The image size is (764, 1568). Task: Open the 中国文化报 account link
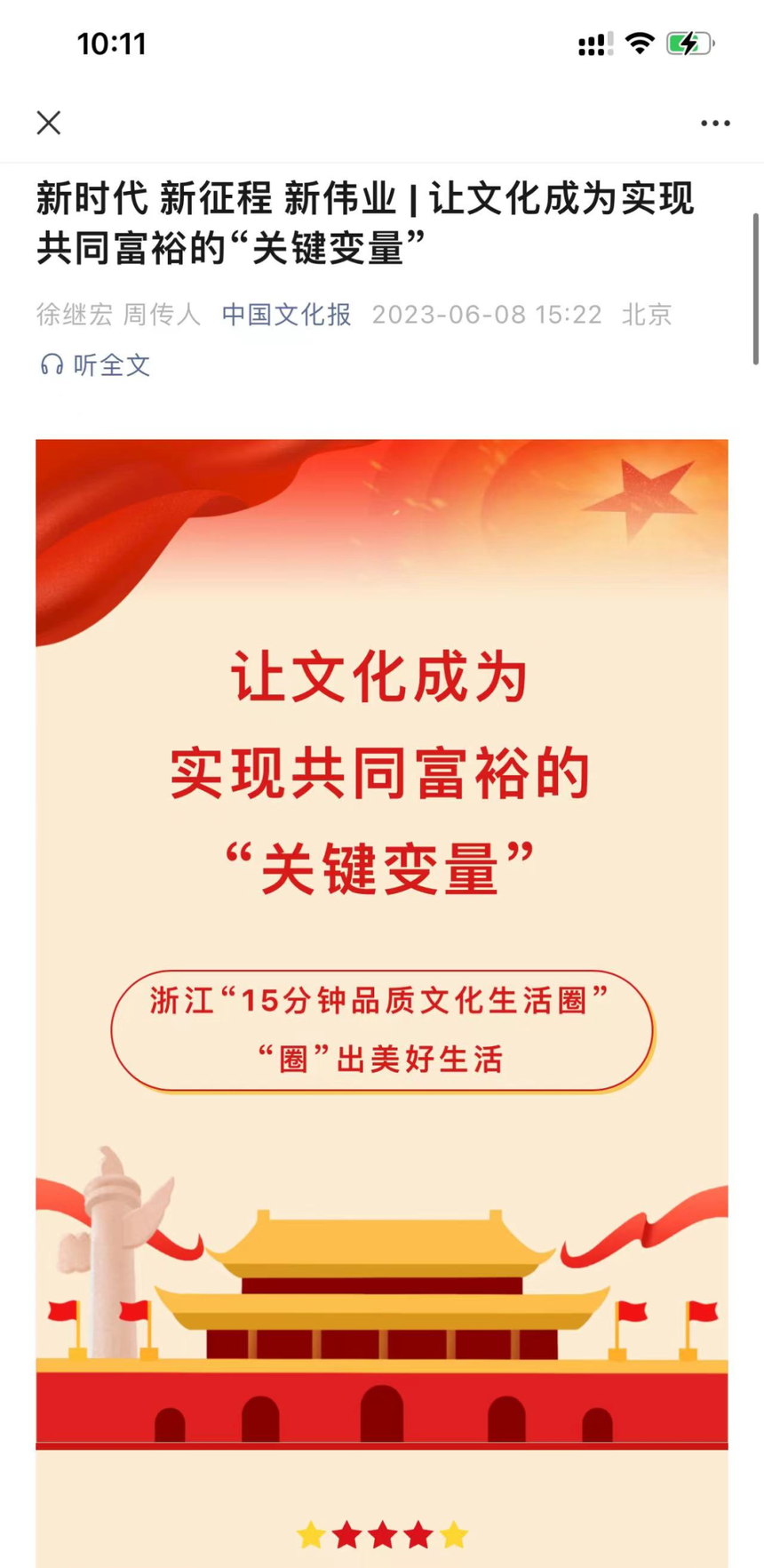click(286, 315)
